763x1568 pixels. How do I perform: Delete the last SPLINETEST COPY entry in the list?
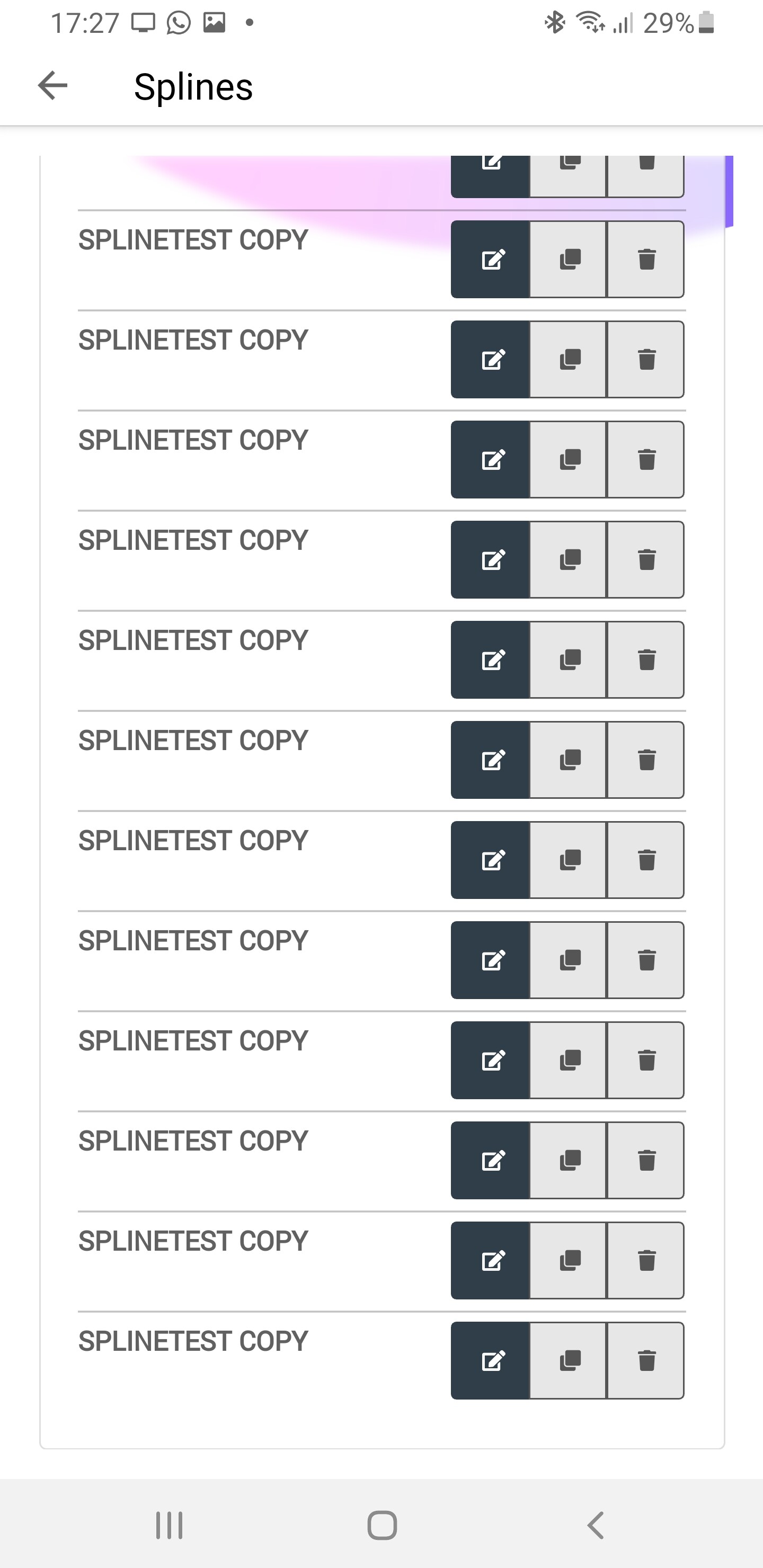pyautogui.click(x=646, y=1360)
